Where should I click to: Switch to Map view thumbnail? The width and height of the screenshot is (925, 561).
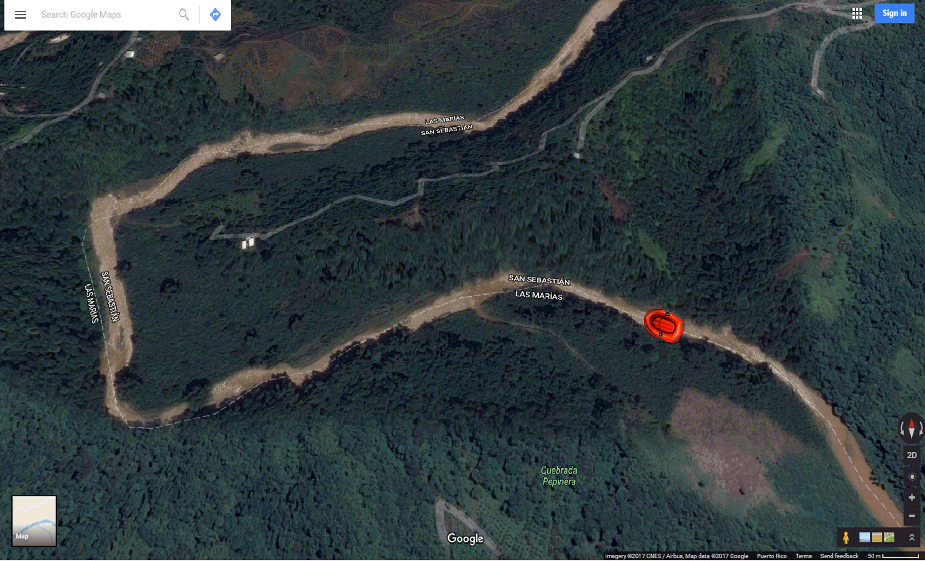[x=34, y=520]
